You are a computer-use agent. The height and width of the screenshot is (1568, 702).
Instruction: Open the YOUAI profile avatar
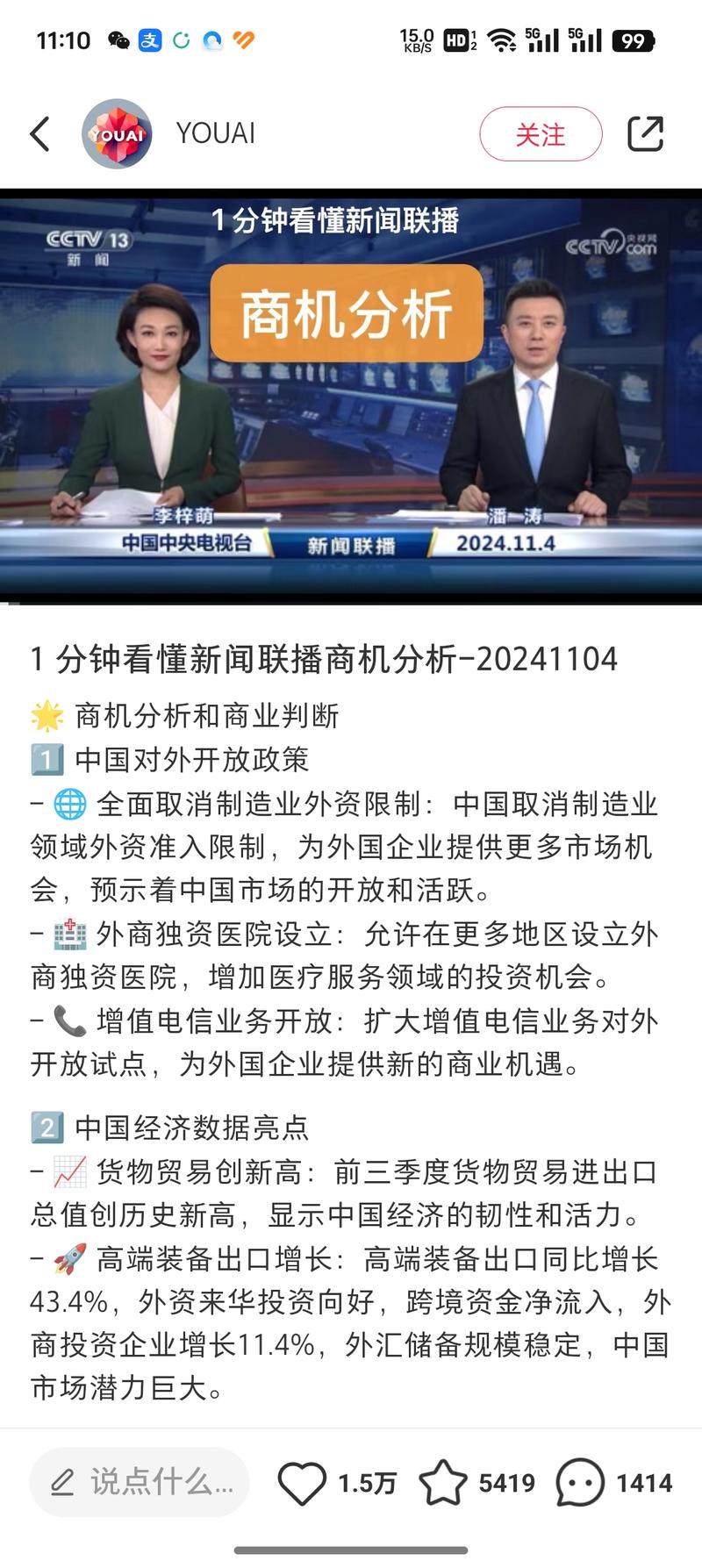[117, 134]
